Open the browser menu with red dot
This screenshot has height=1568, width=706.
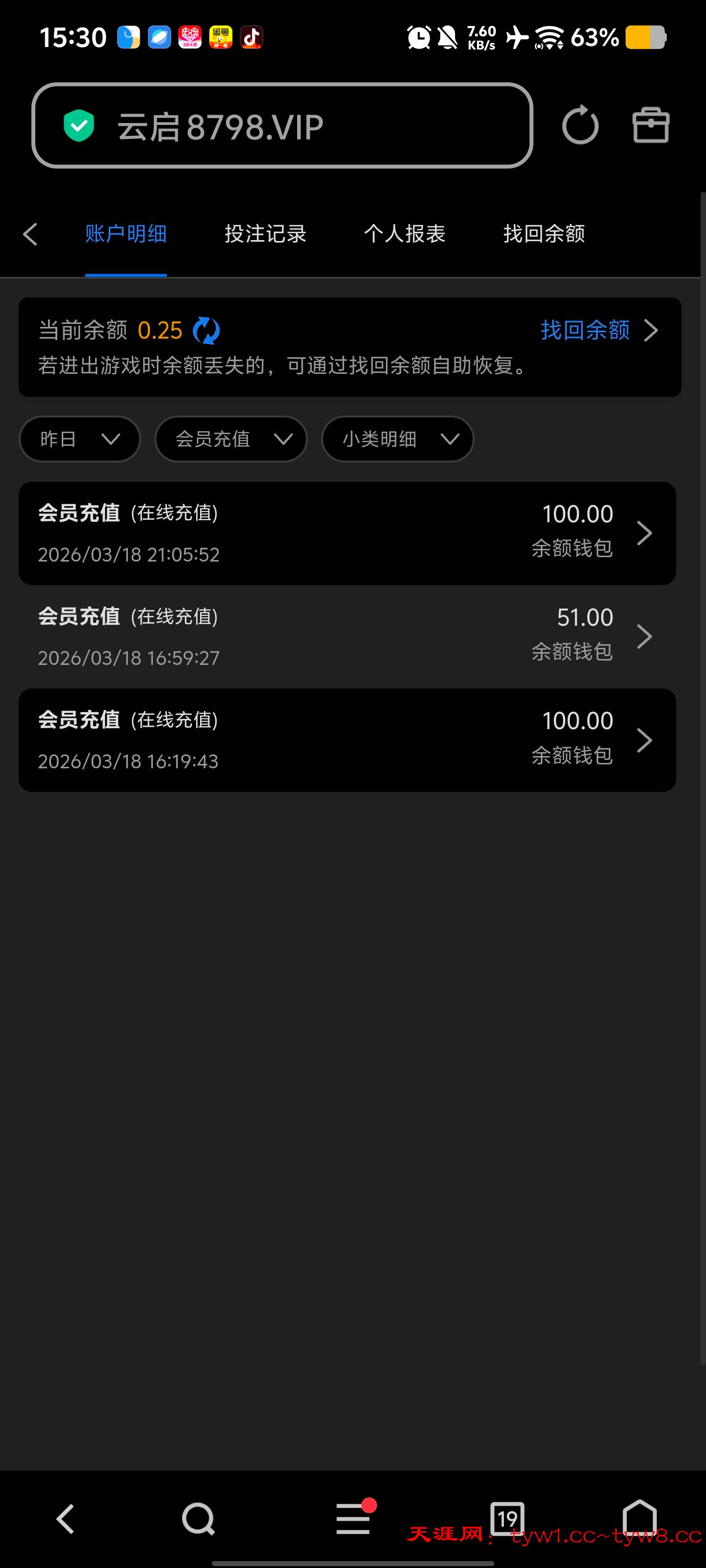pos(353,1519)
